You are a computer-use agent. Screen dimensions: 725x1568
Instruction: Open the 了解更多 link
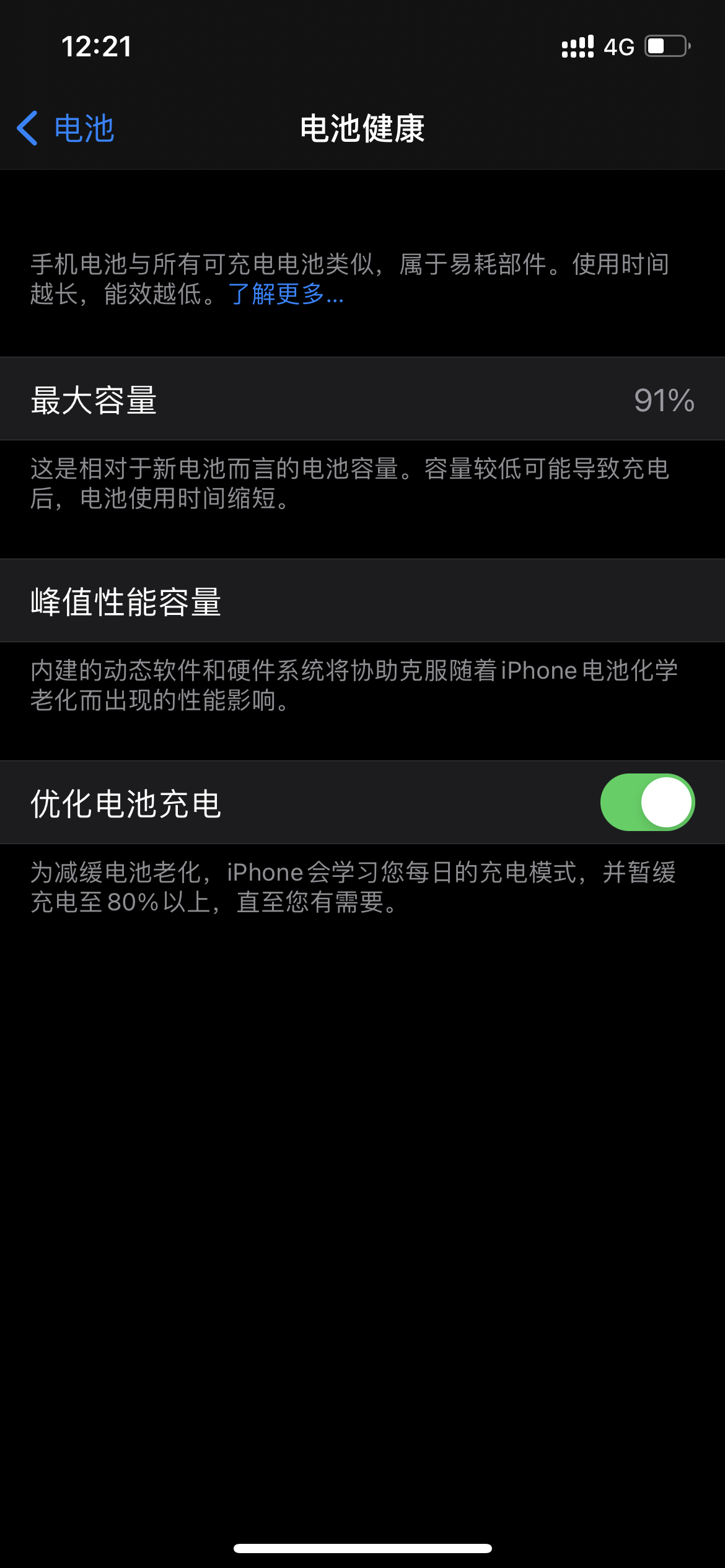286,294
